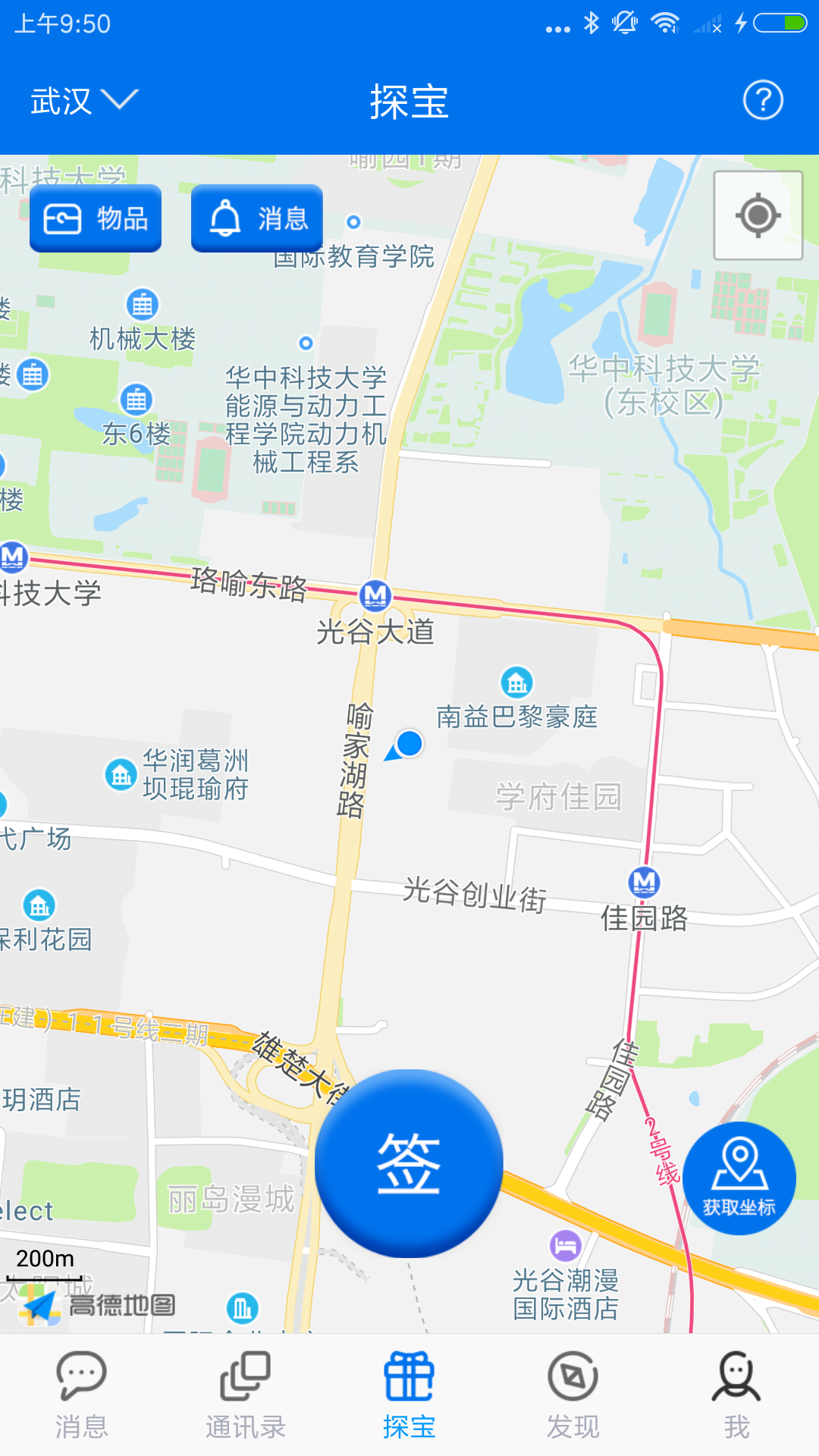819x1456 pixels.
Task: Tap the 获取坐标 get coordinates button
Action: tap(739, 1178)
